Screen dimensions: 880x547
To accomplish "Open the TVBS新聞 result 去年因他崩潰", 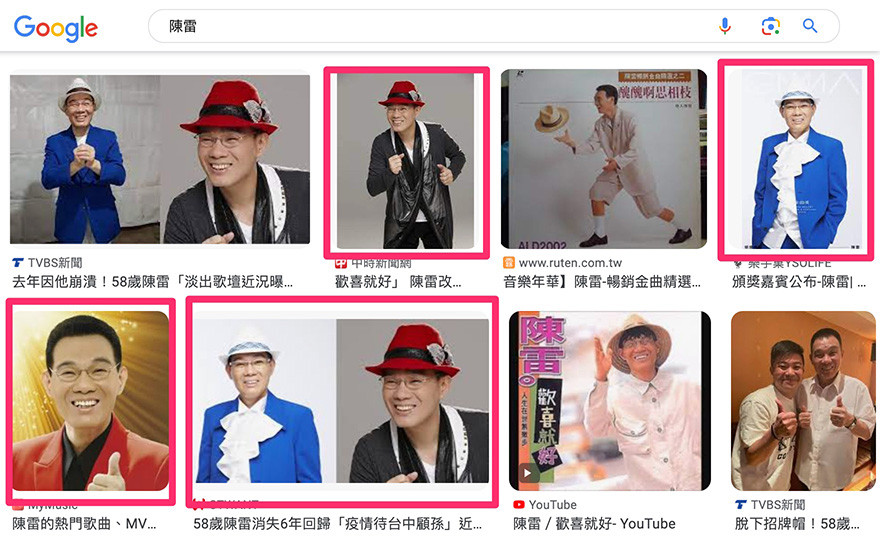I will pos(160,158).
